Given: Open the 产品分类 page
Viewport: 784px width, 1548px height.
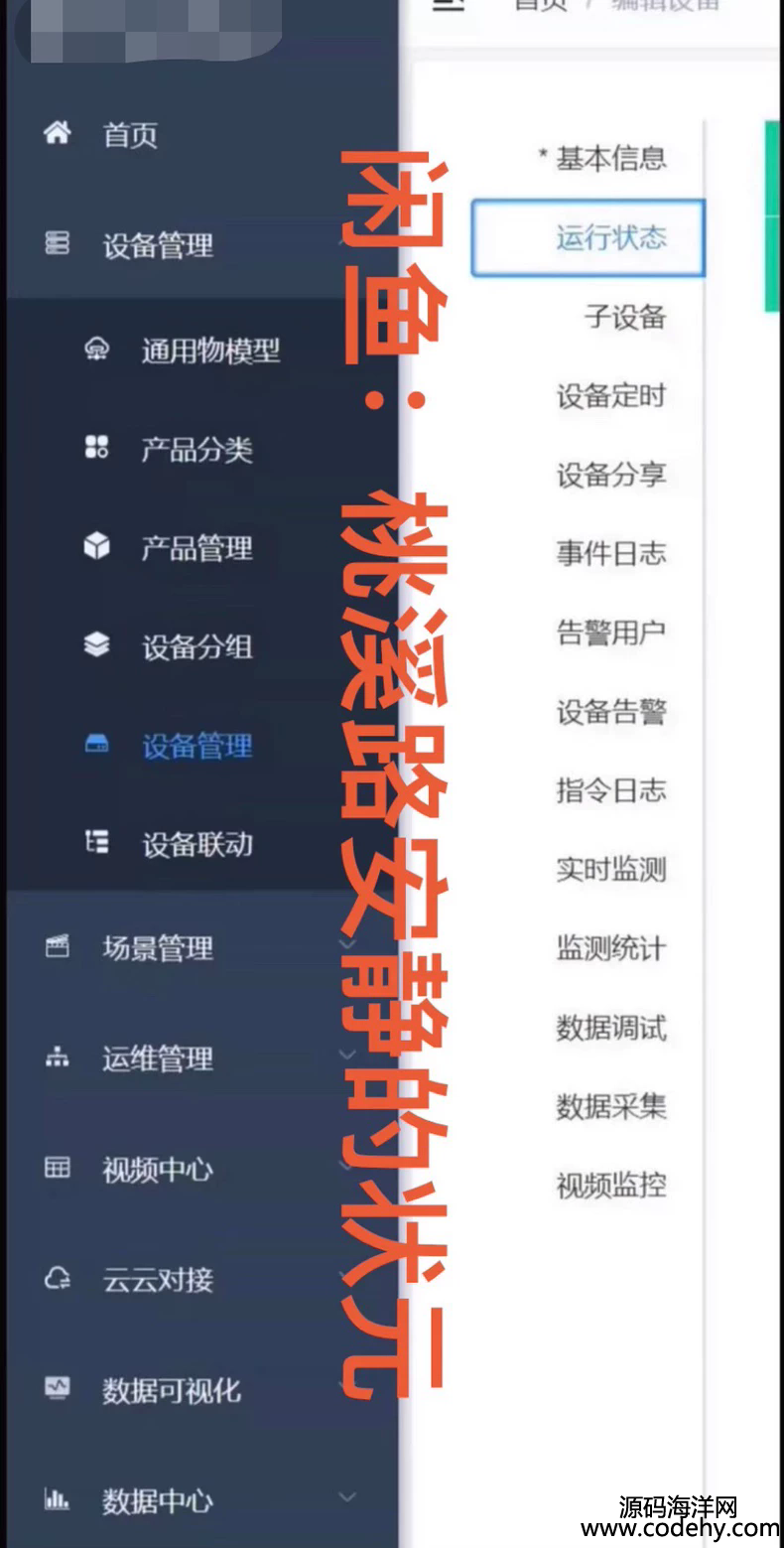Looking at the screenshot, I should click(x=196, y=450).
